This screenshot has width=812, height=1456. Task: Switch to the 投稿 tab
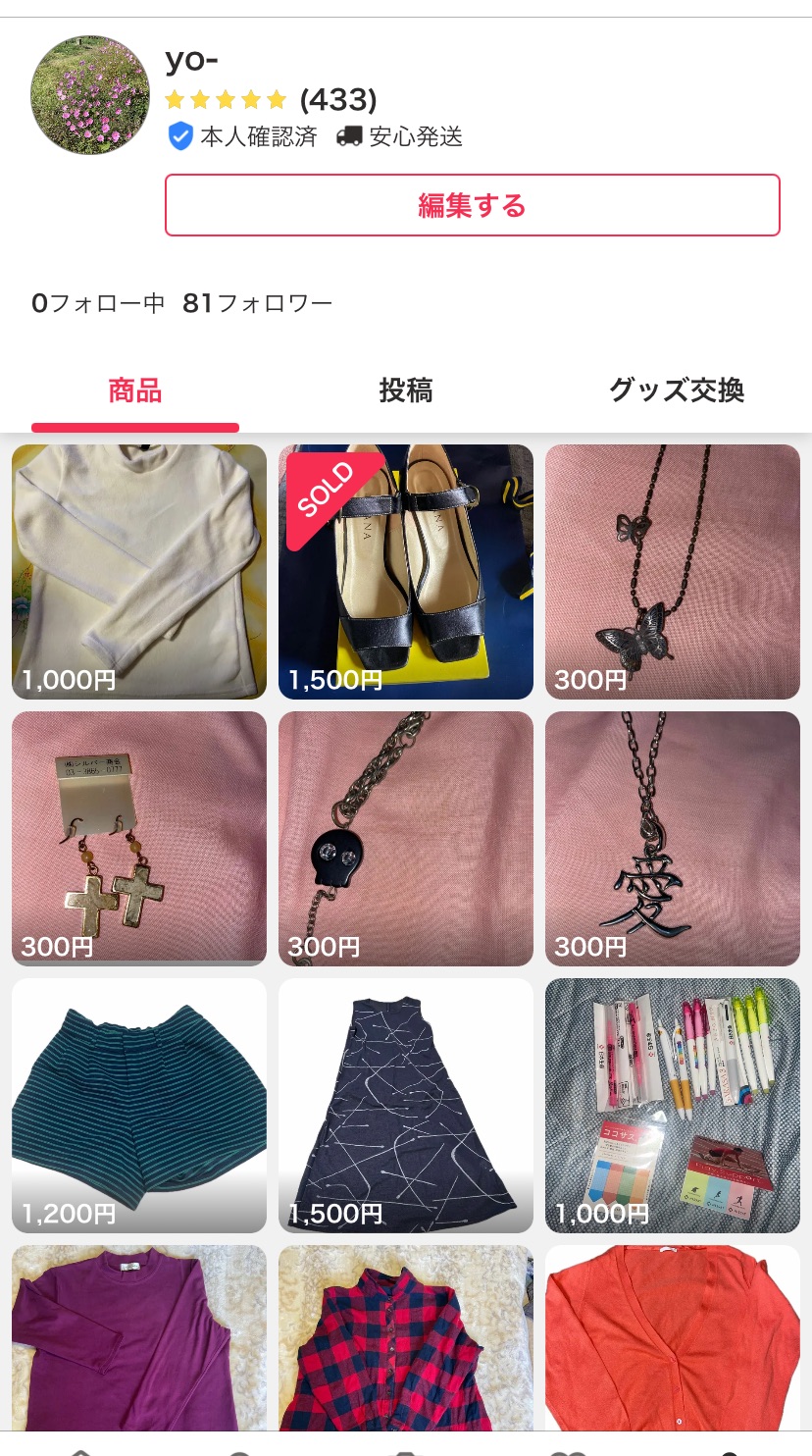pyautogui.click(x=405, y=390)
